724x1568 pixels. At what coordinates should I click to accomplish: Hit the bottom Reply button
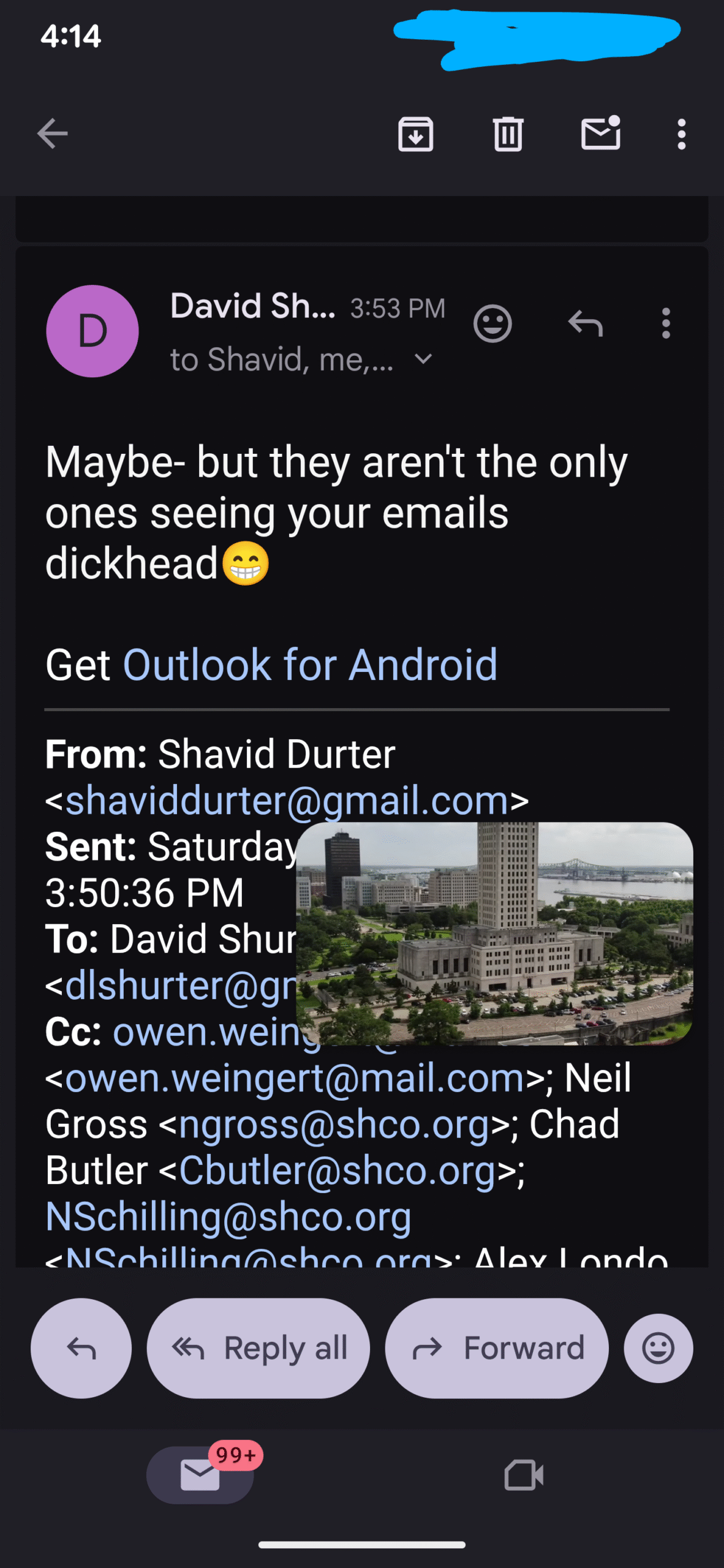tap(81, 1348)
